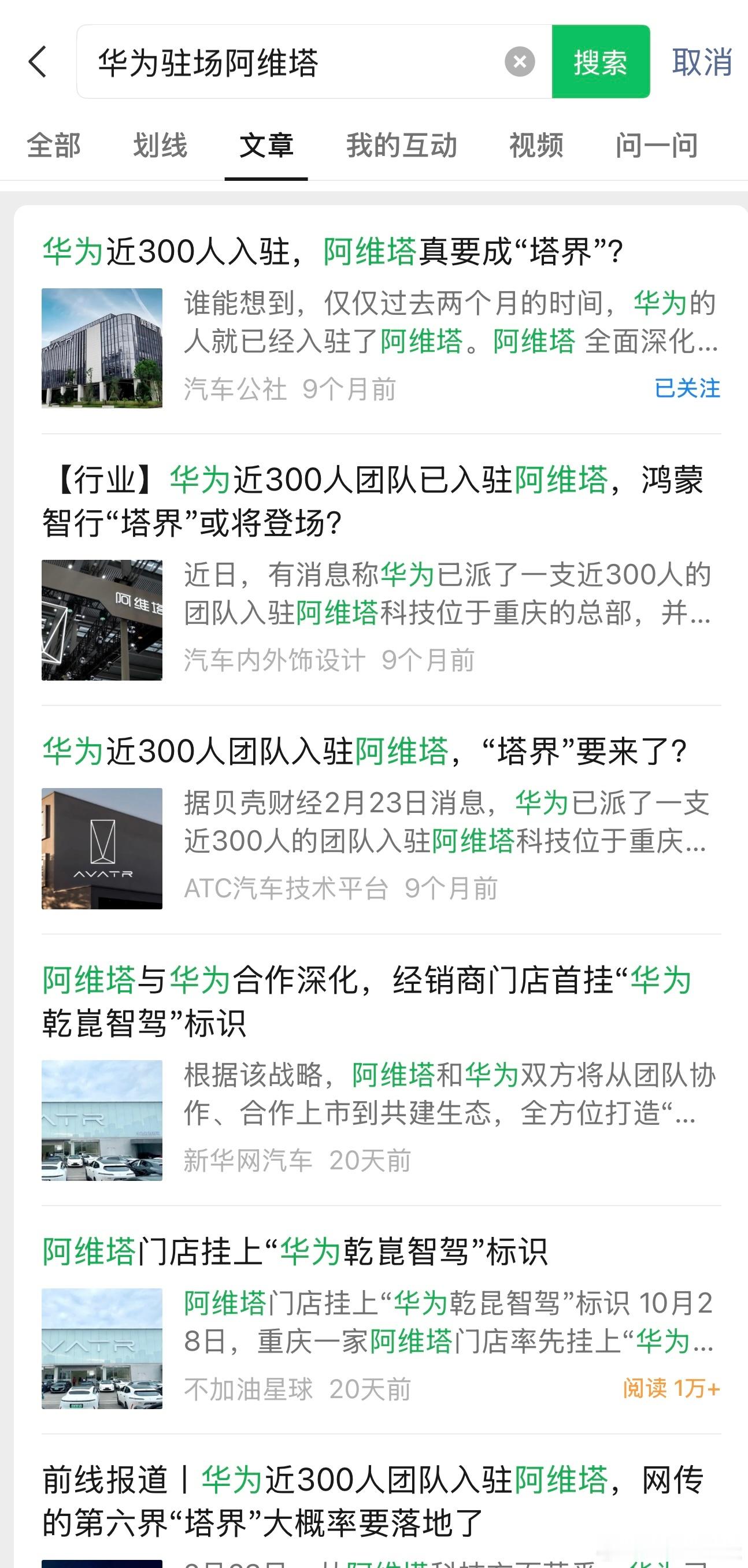Click the 阿维塔 sign thumbnail in second result
Image resolution: width=748 pixels, height=1568 pixels.
(102, 621)
